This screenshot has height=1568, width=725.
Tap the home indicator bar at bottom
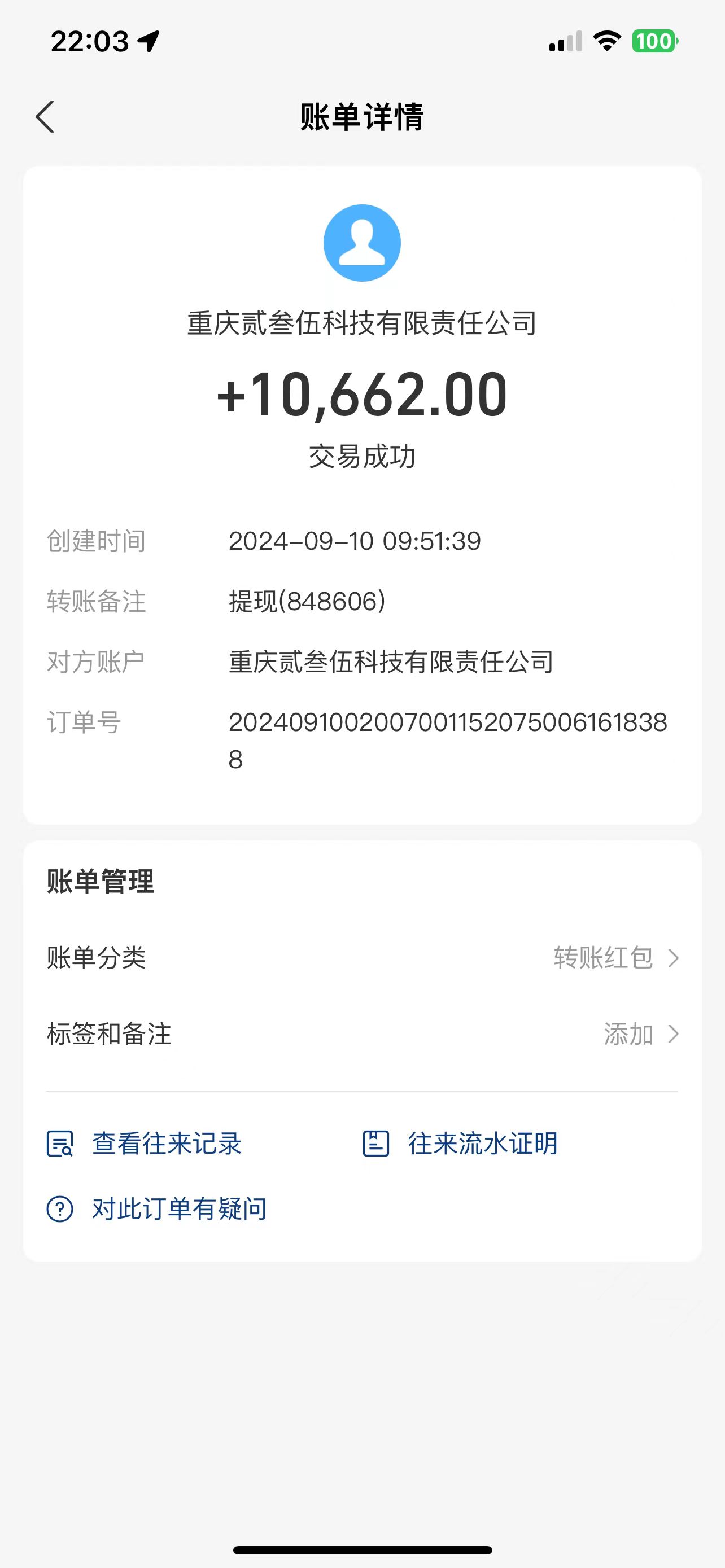pos(361,1548)
